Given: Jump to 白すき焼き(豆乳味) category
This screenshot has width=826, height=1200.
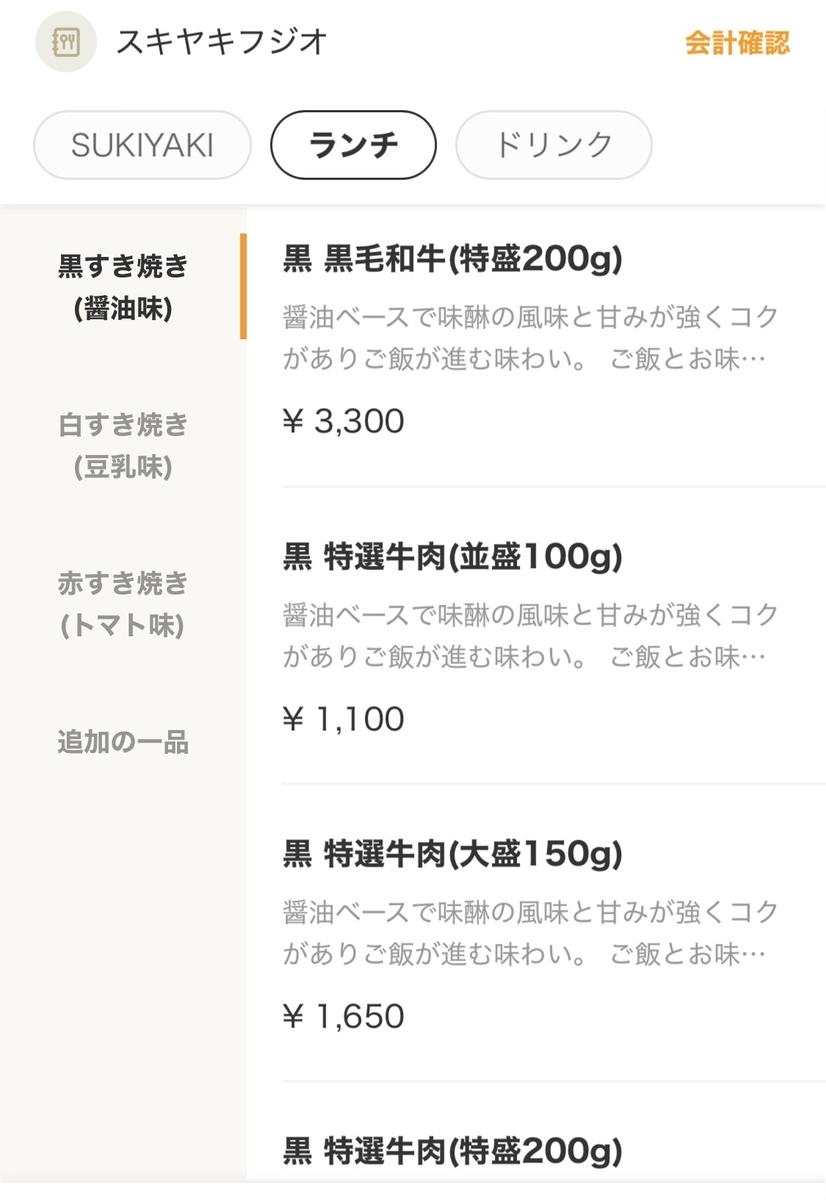Looking at the screenshot, I should [123, 446].
